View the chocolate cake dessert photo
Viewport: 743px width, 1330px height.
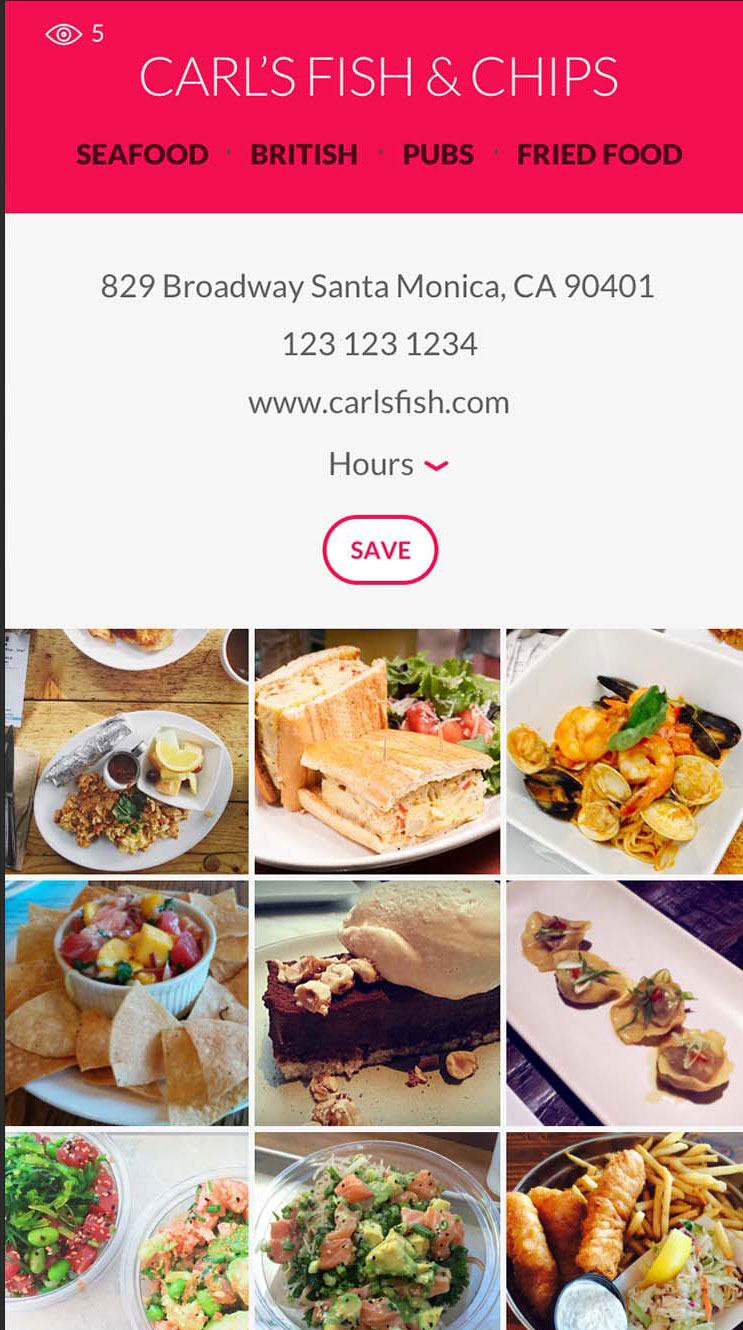pyautogui.click(x=377, y=1002)
